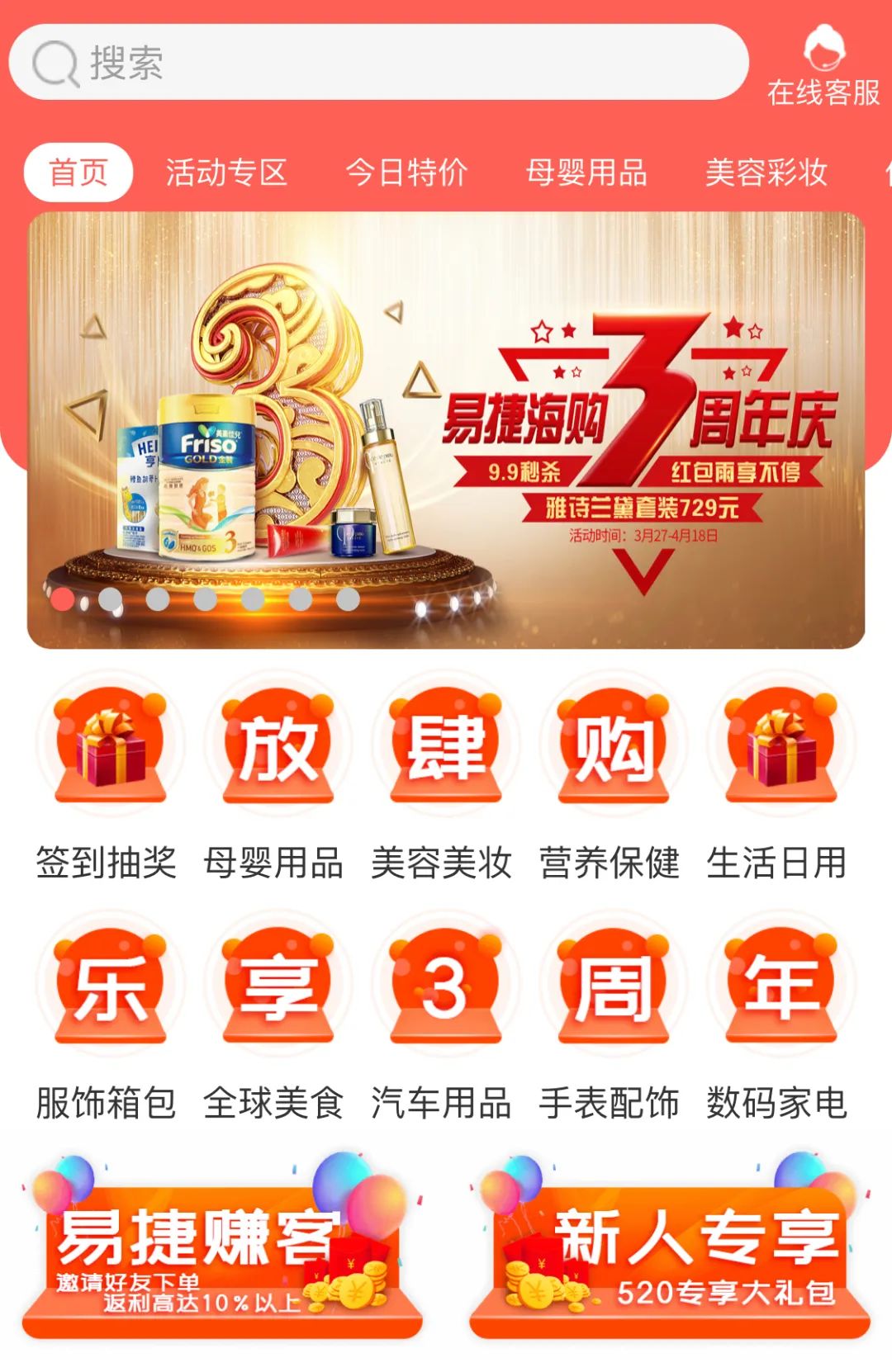Open 在线客服 online customer service
Screen dimensions: 892x1372
click(823, 66)
